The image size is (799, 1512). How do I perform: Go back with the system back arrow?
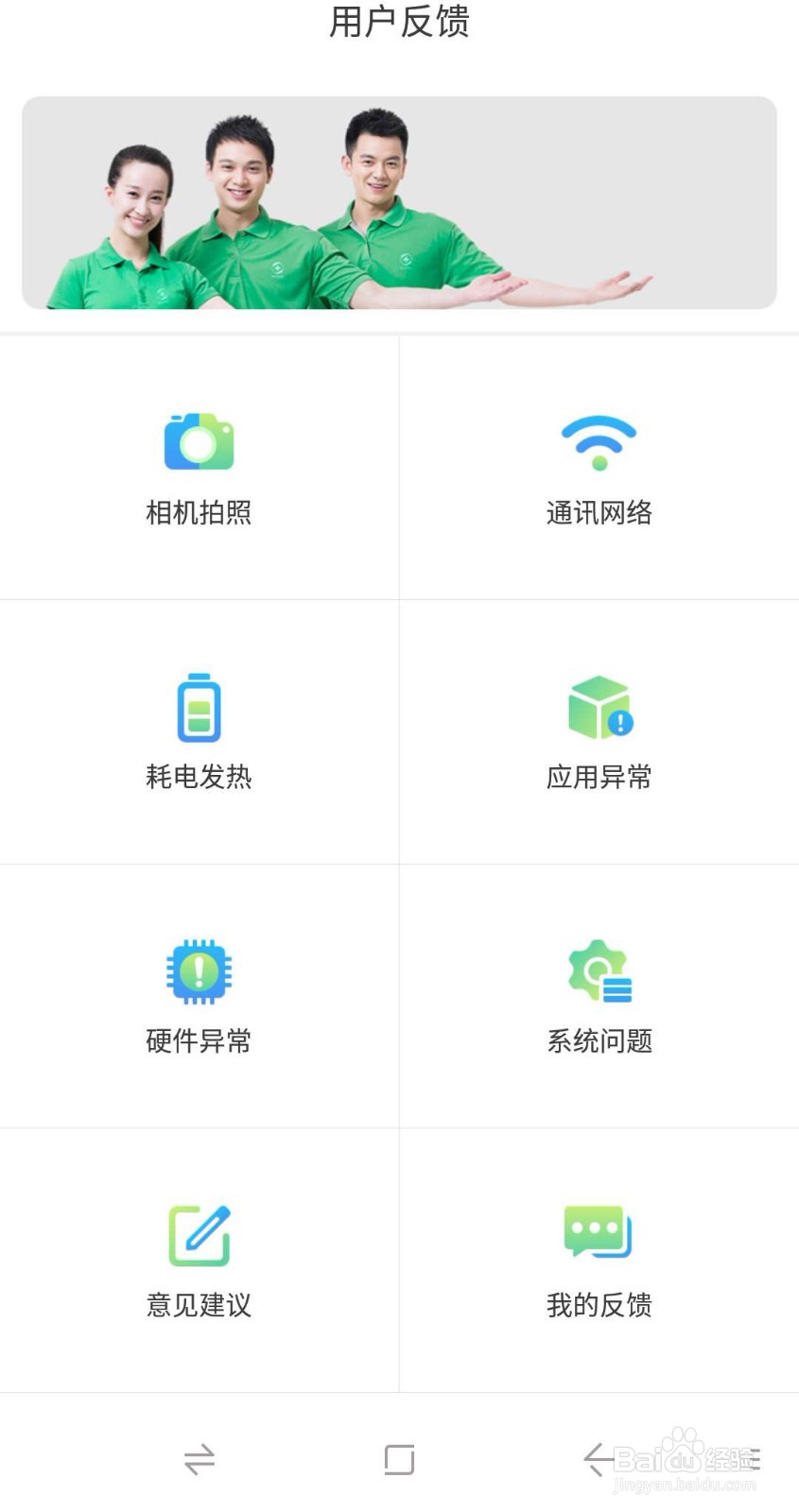[x=598, y=1459]
